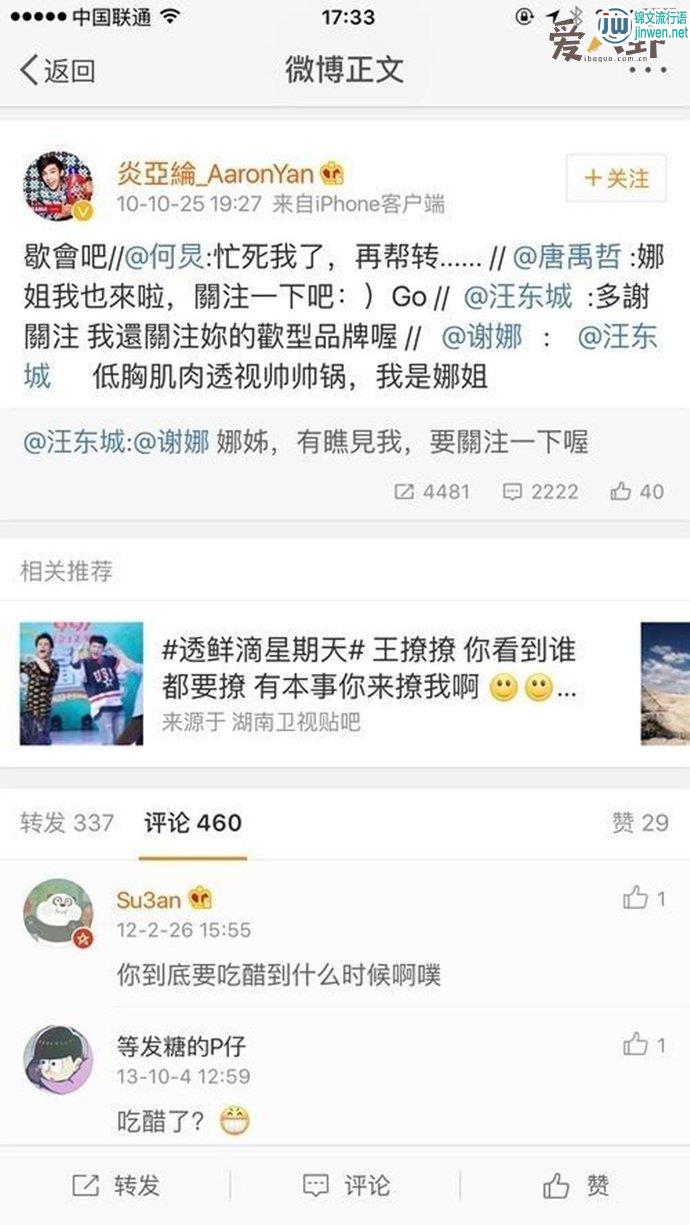Switch to 赞 29 tab
The image size is (690, 1225).
[x=639, y=823]
